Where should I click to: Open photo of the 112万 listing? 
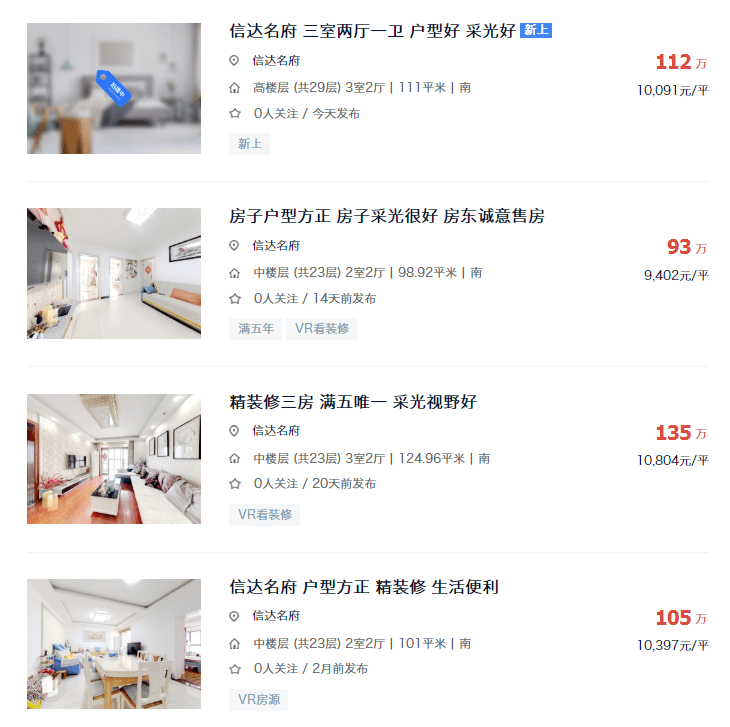pos(114,88)
